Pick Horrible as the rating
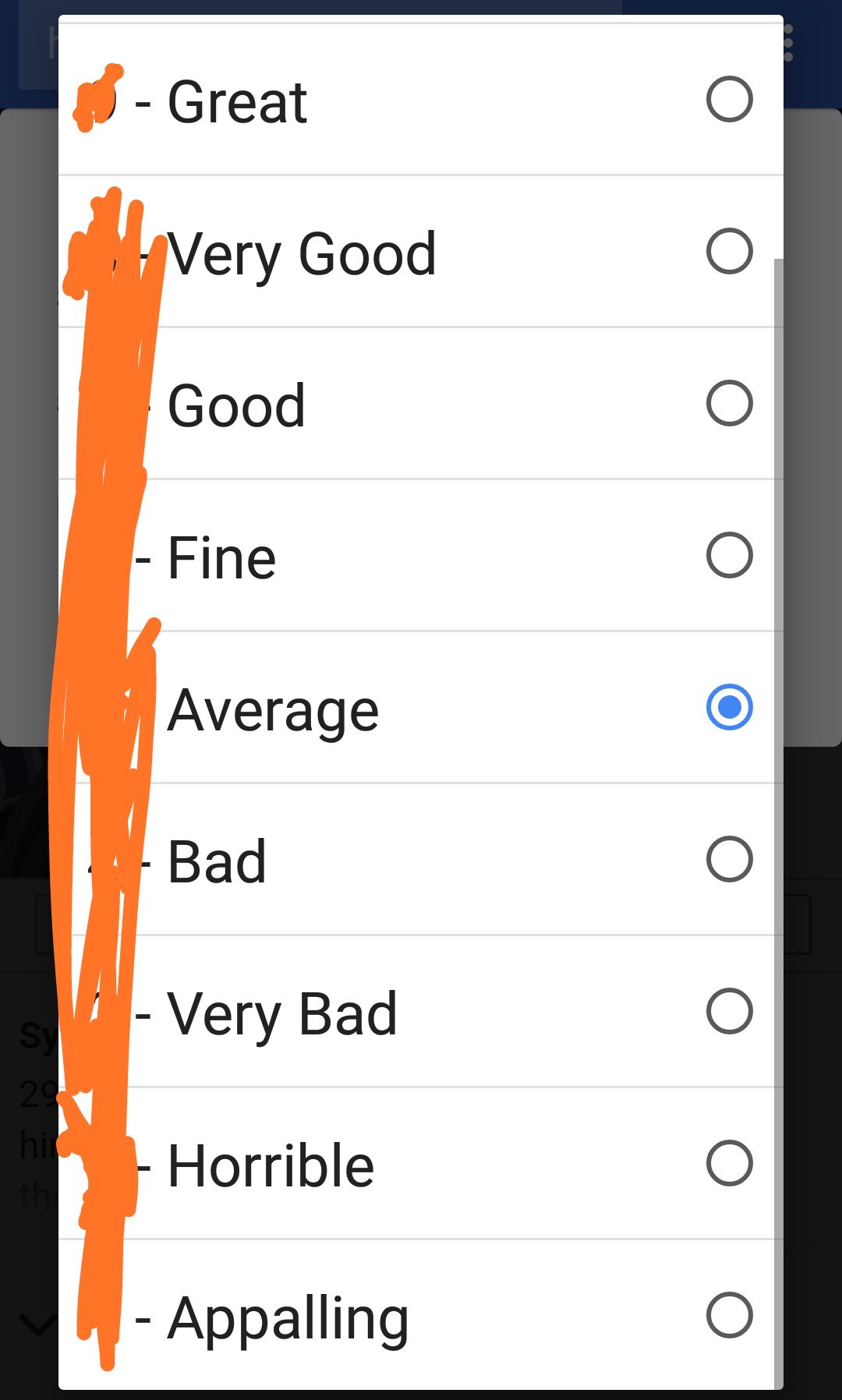This screenshot has height=1400, width=842. [729, 1164]
